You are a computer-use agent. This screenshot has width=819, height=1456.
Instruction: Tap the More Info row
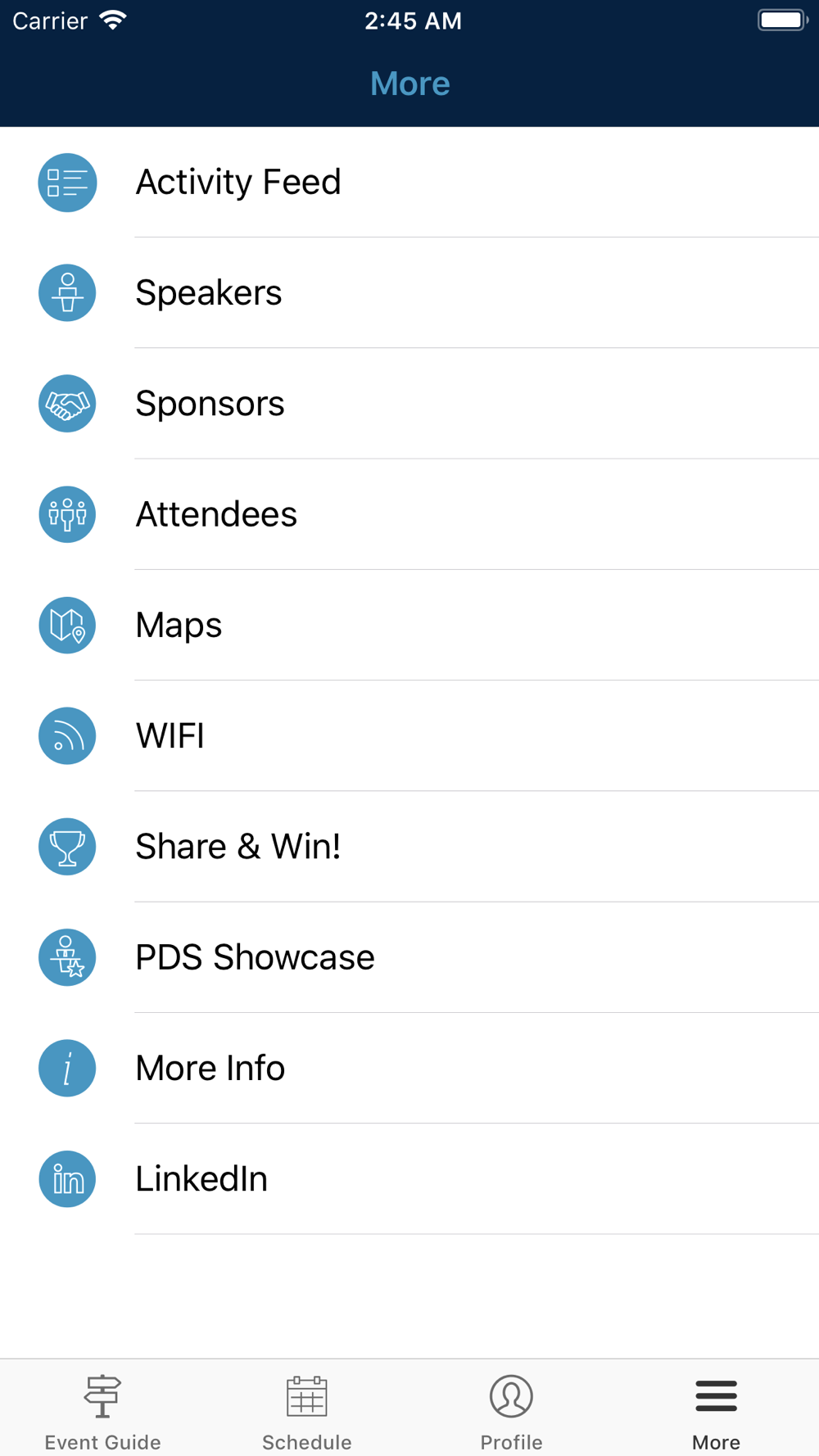pyautogui.click(x=409, y=1068)
